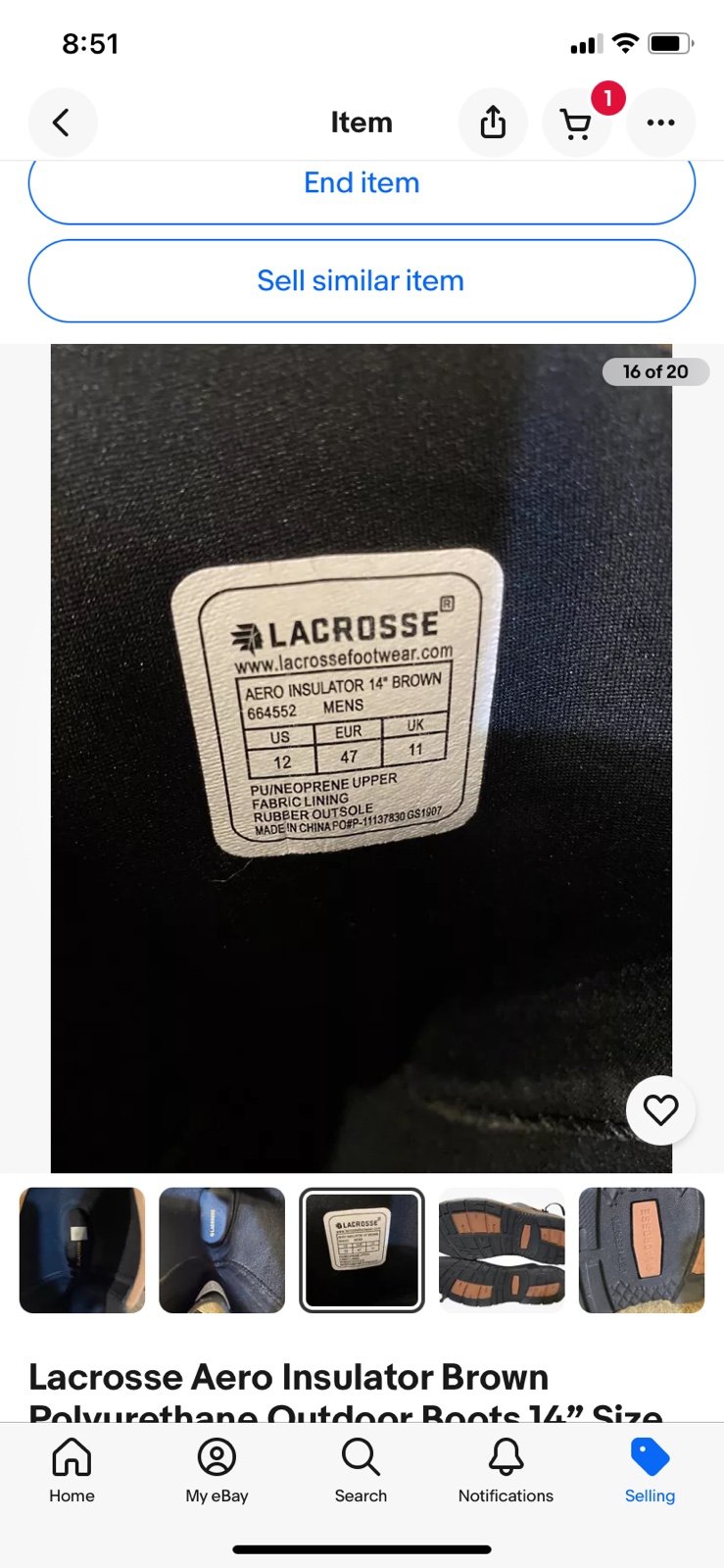Image resolution: width=724 pixels, height=1568 pixels.
Task: Open the shopping cart
Action: click(x=577, y=122)
